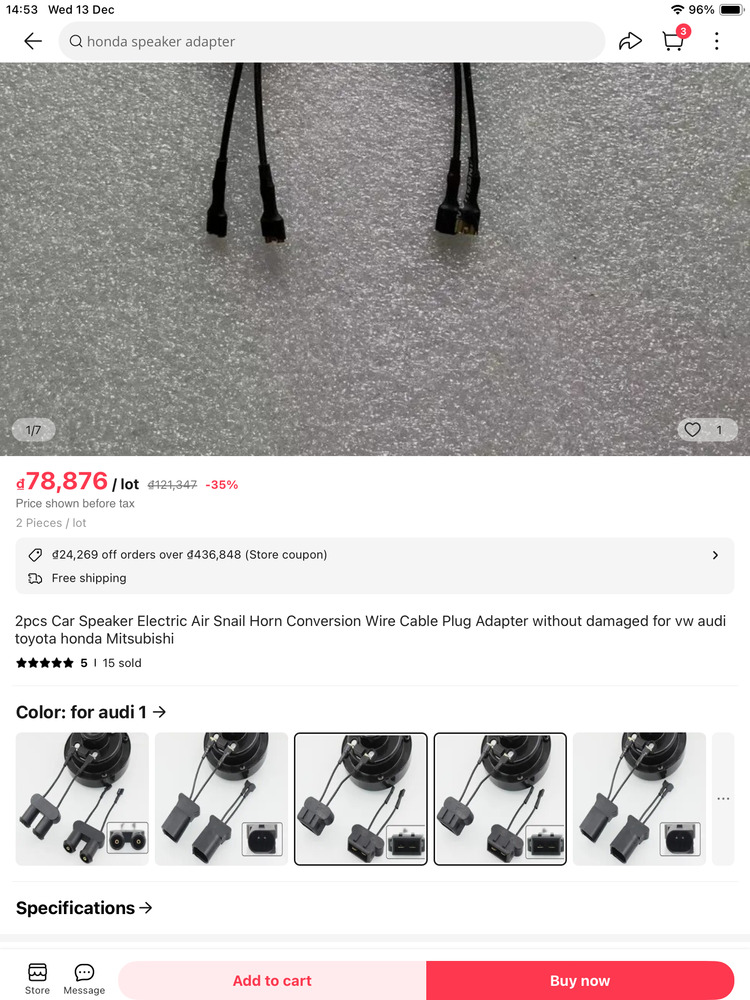Tap Buy now

click(x=580, y=981)
